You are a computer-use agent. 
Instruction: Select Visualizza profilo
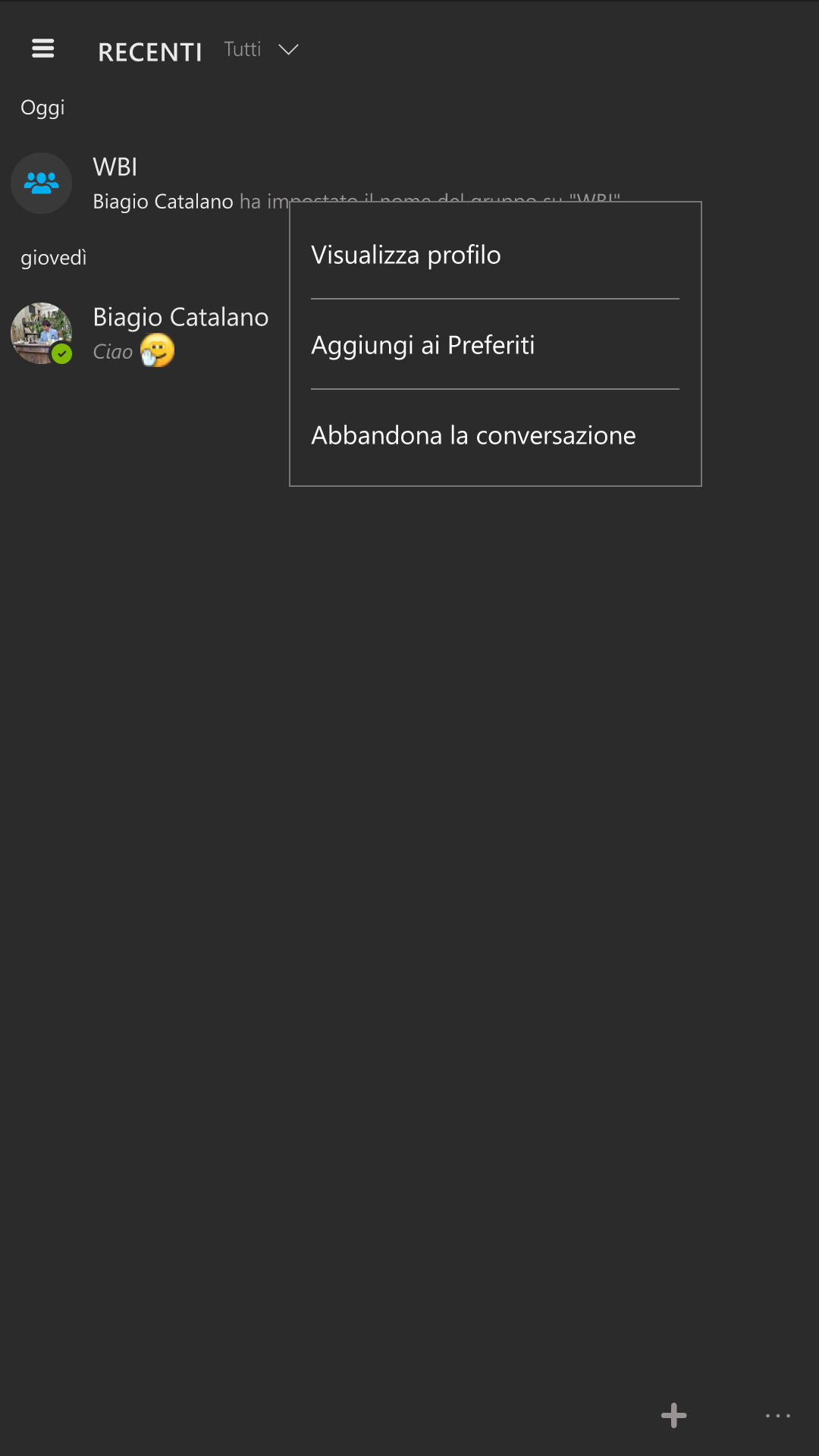tap(495, 255)
